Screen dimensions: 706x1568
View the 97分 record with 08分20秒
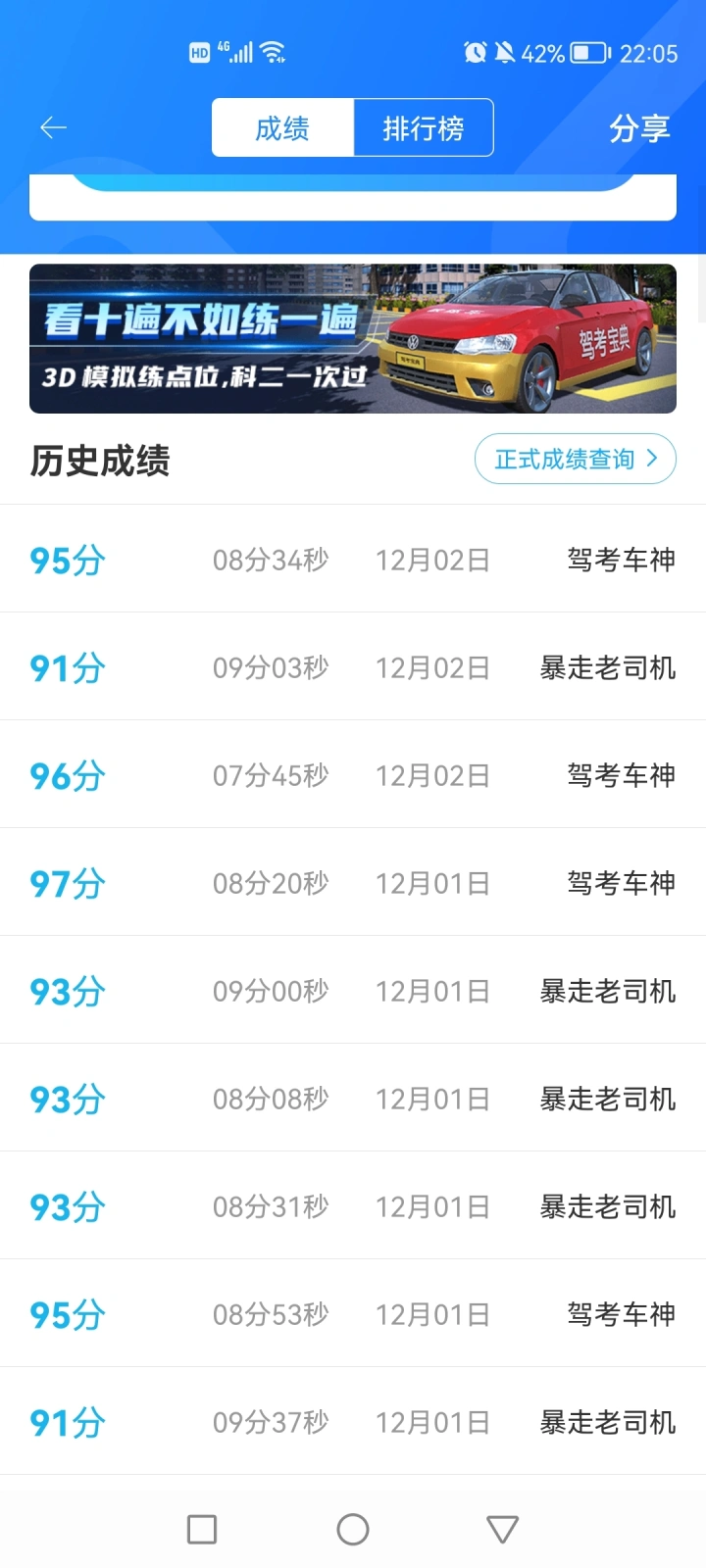[353, 882]
